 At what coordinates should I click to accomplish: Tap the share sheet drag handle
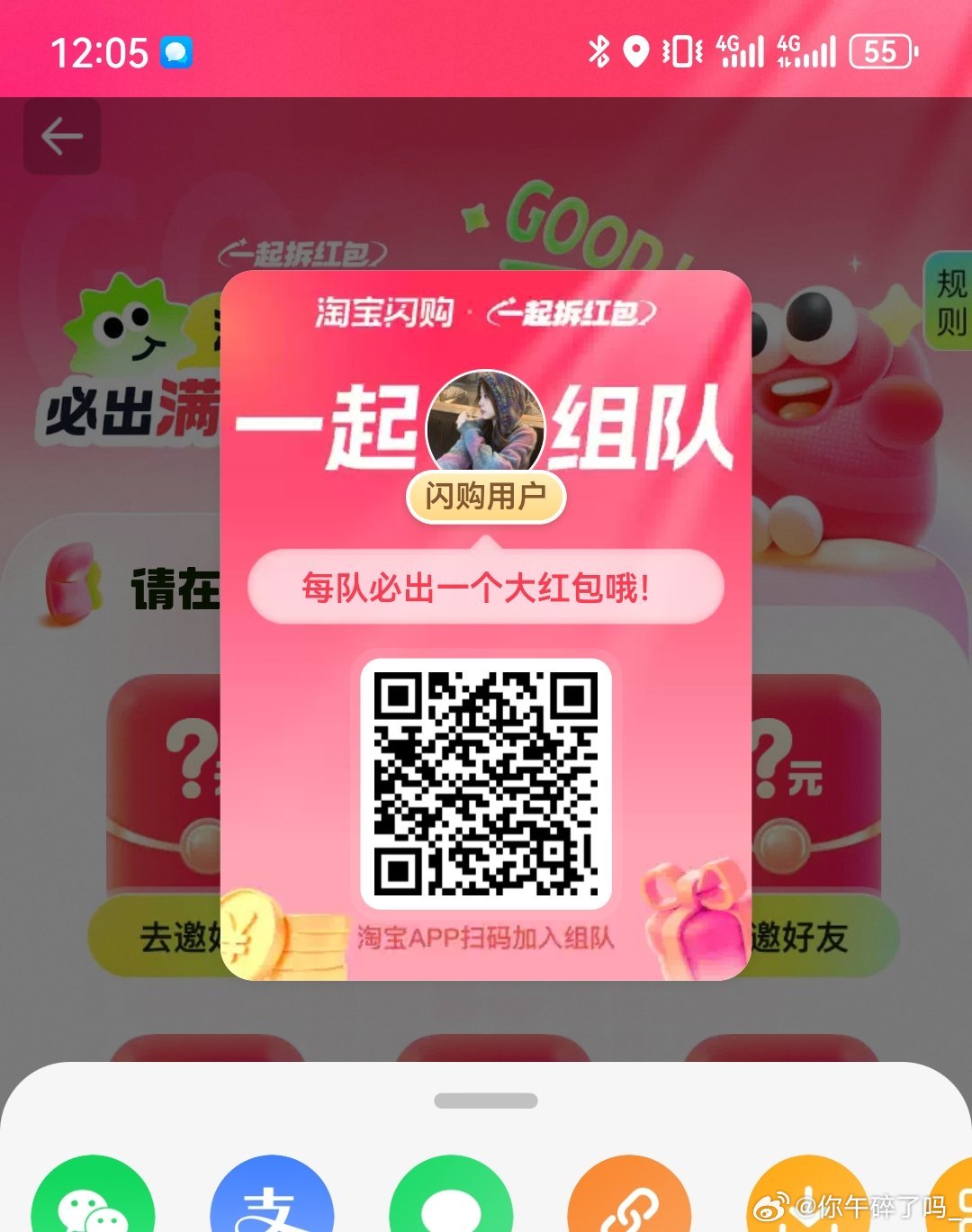486,1101
